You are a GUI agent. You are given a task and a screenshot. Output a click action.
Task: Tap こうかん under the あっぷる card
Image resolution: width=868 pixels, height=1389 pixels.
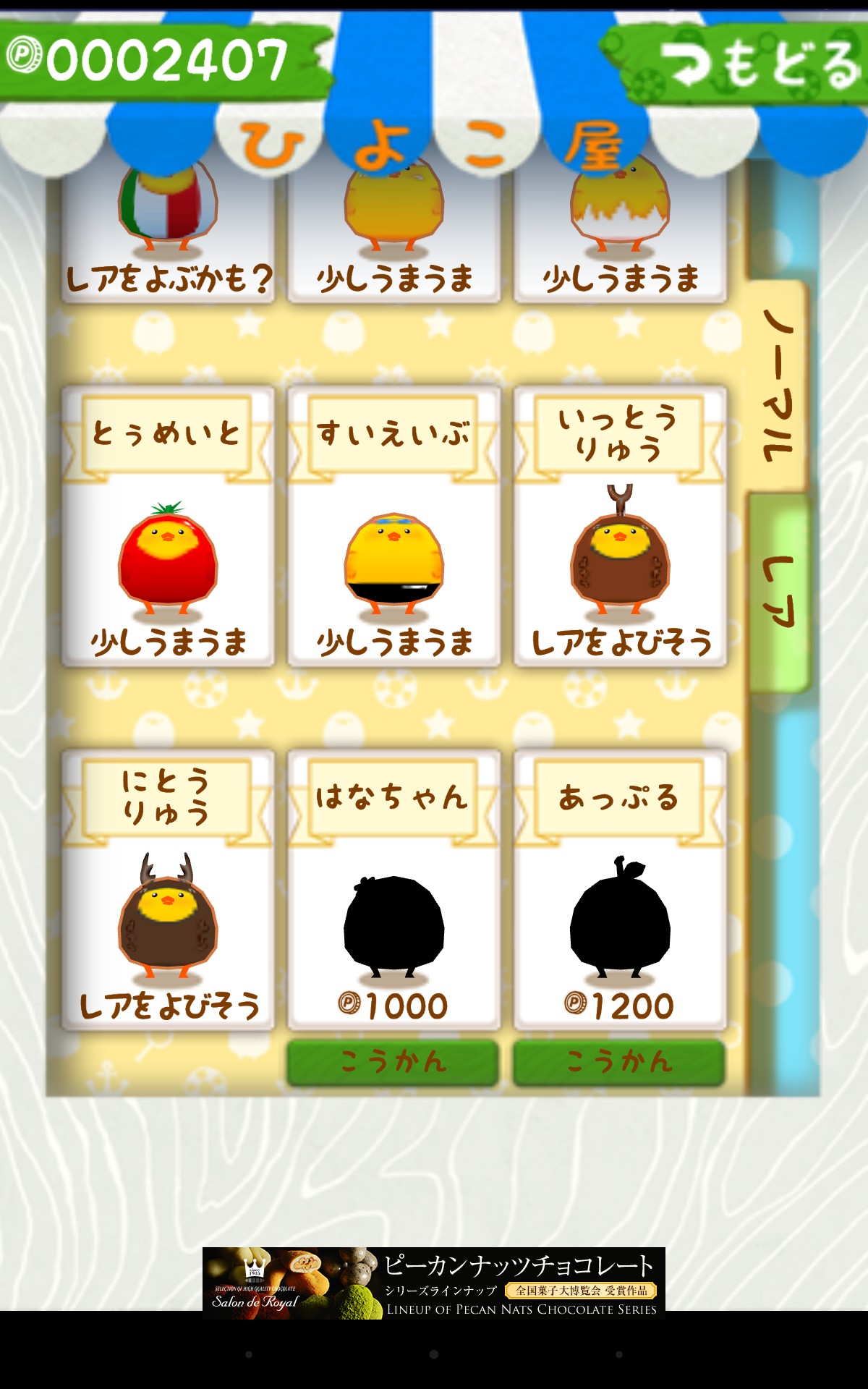[x=619, y=1062]
